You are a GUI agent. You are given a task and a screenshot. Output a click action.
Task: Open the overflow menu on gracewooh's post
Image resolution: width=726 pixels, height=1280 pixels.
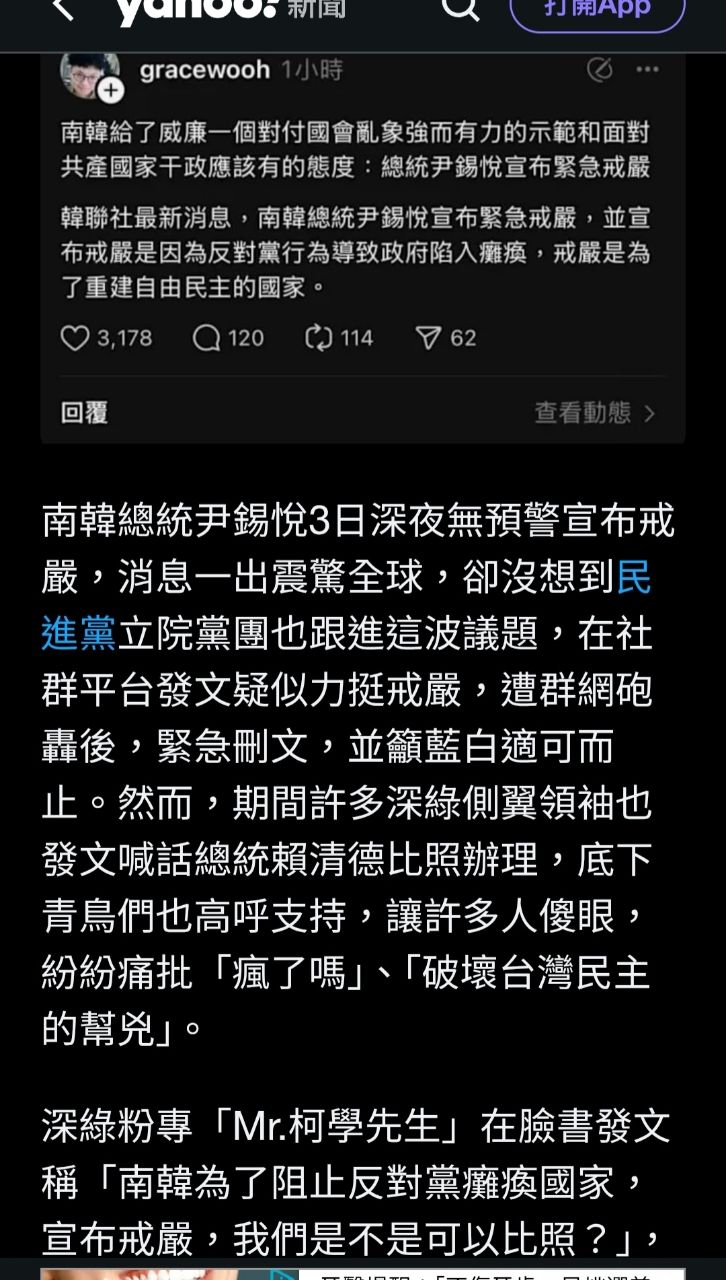tap(648, 70)
